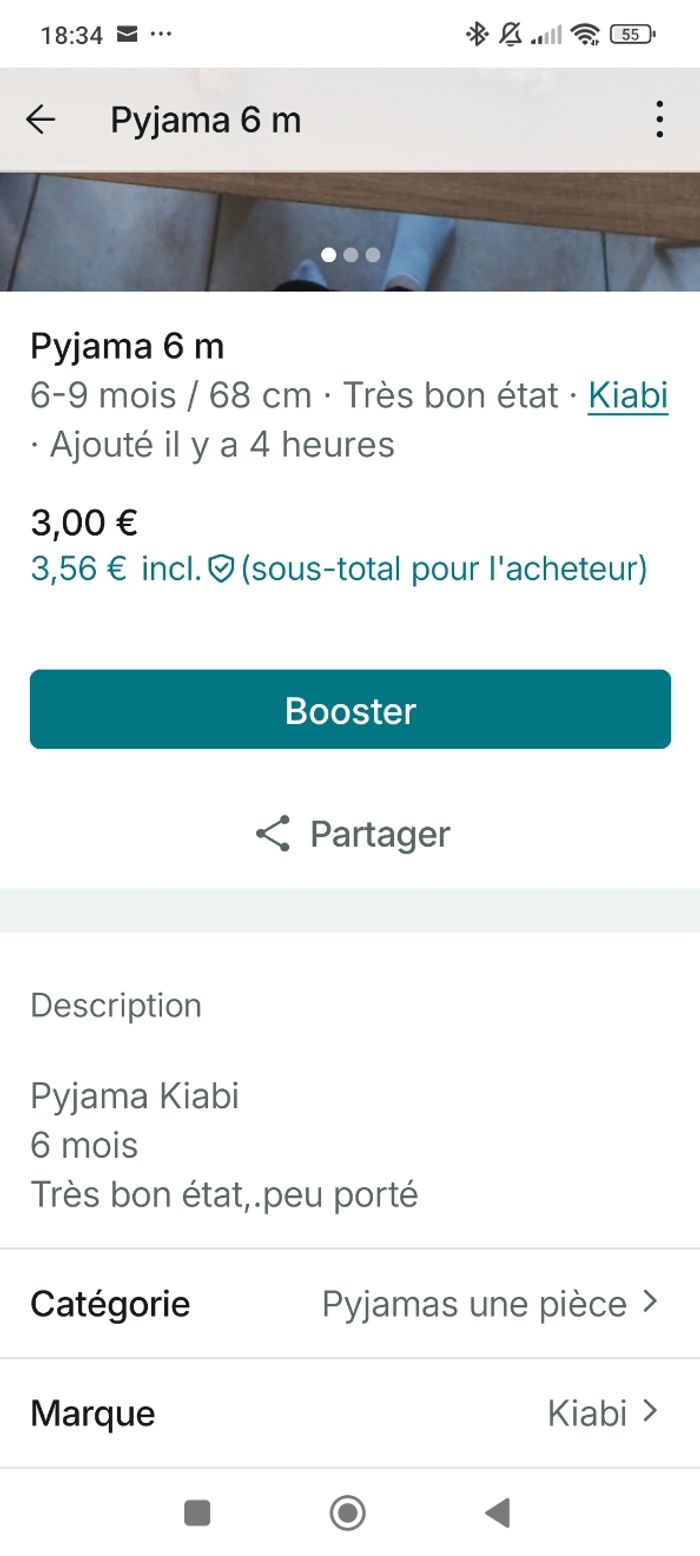View the buyer subtotal 3,56 € details

coord(338,569)
